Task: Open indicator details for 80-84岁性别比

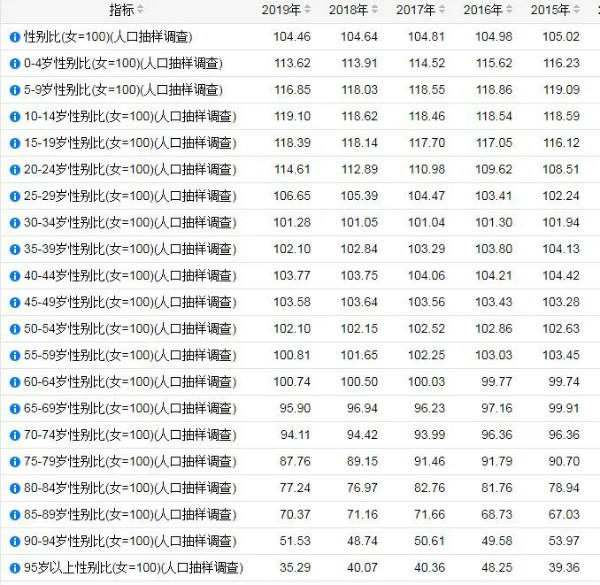Action: pos(15,488)
